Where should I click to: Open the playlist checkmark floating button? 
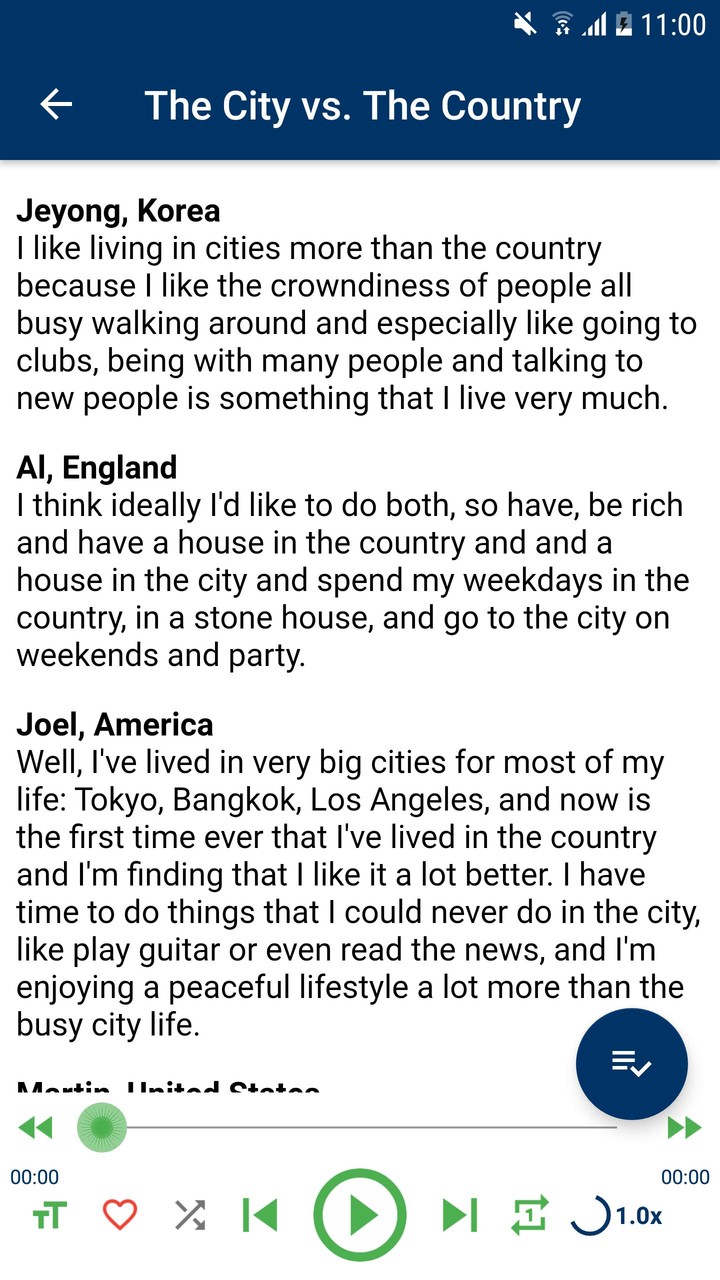click(x=631, y=1063)
